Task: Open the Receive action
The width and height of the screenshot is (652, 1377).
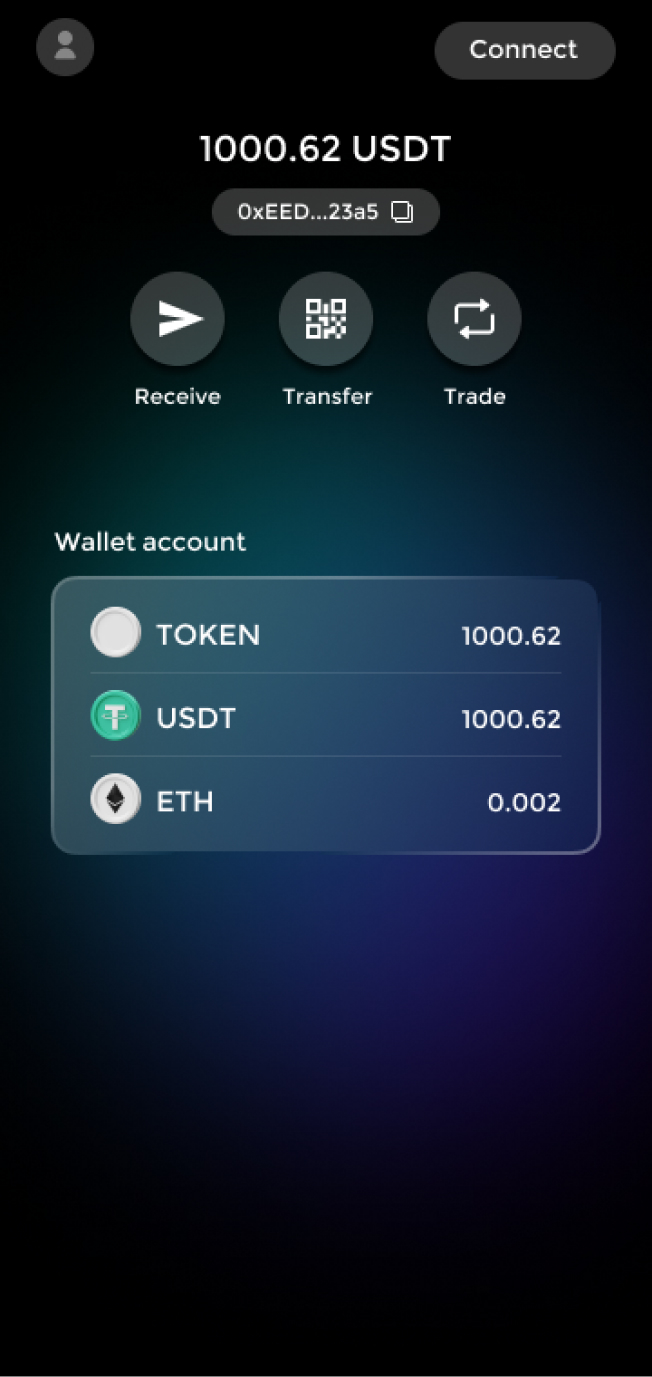Action: tap(177, 320)
